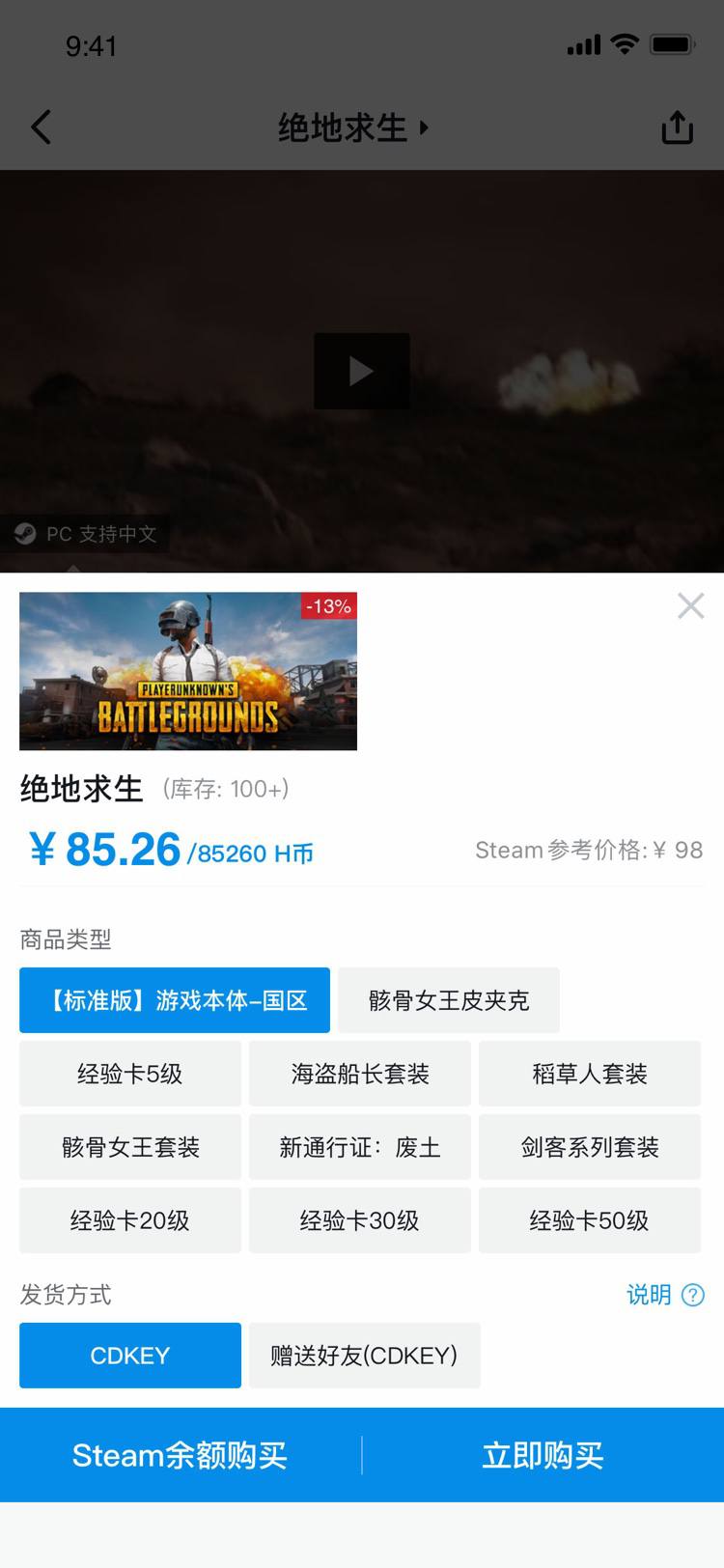Buy with Steam余额购买

[180, 1455]
